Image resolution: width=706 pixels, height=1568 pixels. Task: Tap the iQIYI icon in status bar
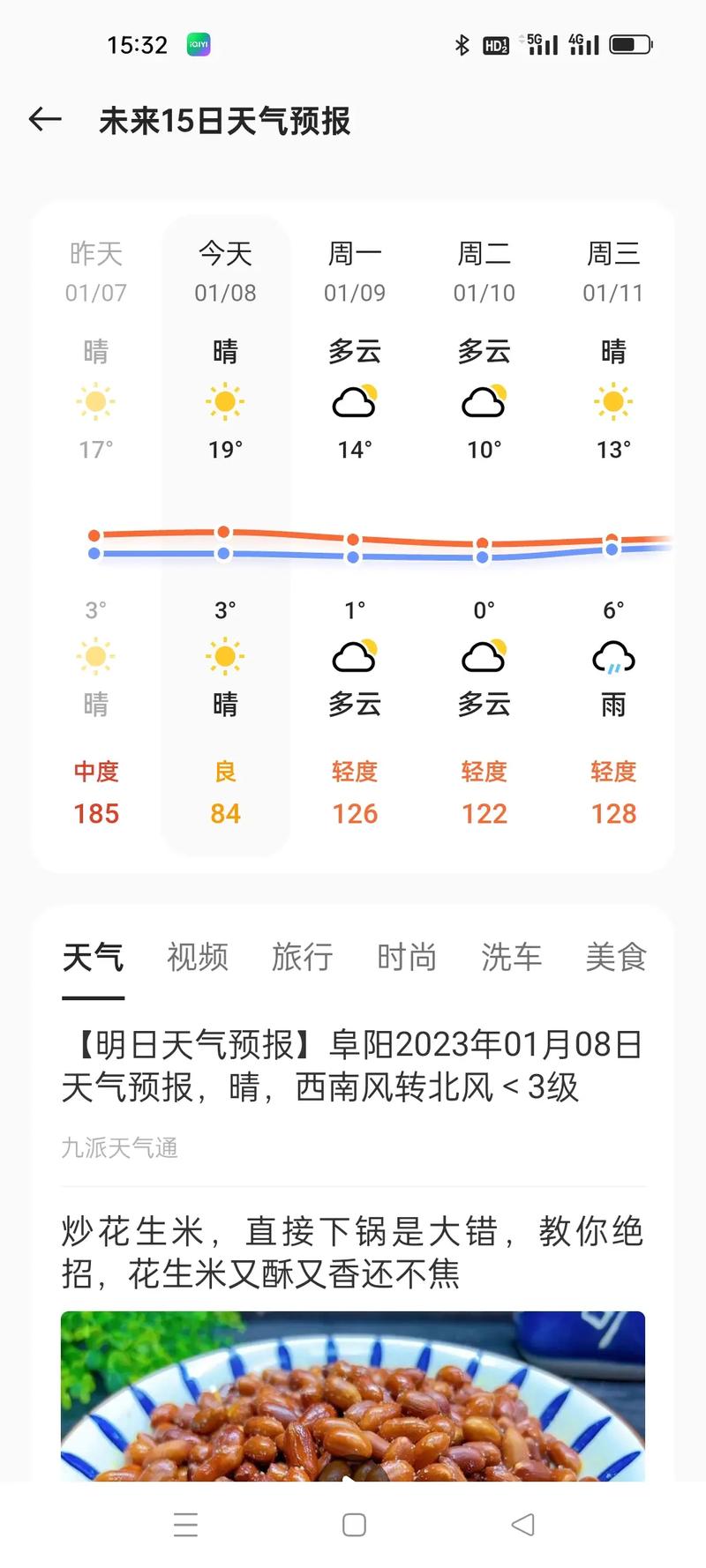pyautogui.click(x=196, y=43)
